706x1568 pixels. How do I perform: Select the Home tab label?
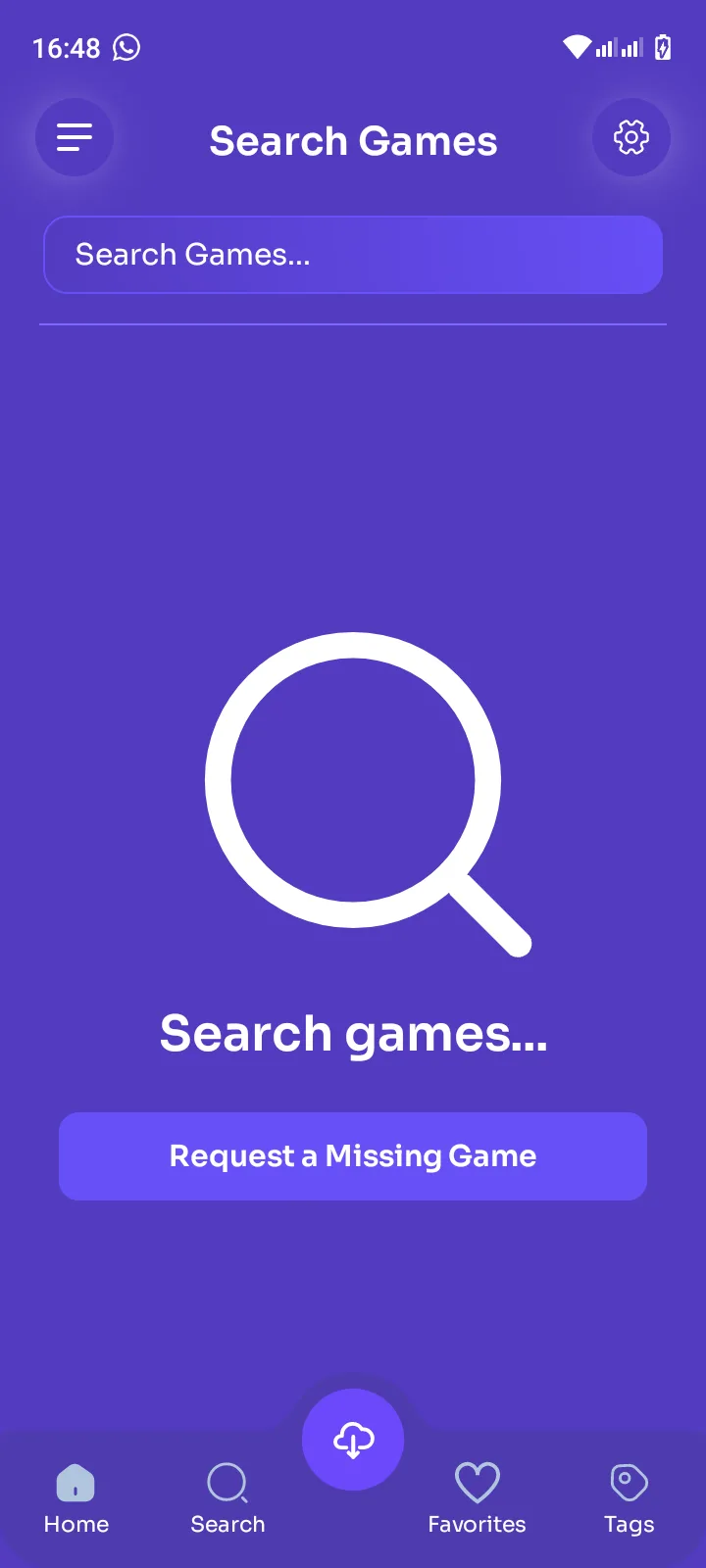[76, 1524]
